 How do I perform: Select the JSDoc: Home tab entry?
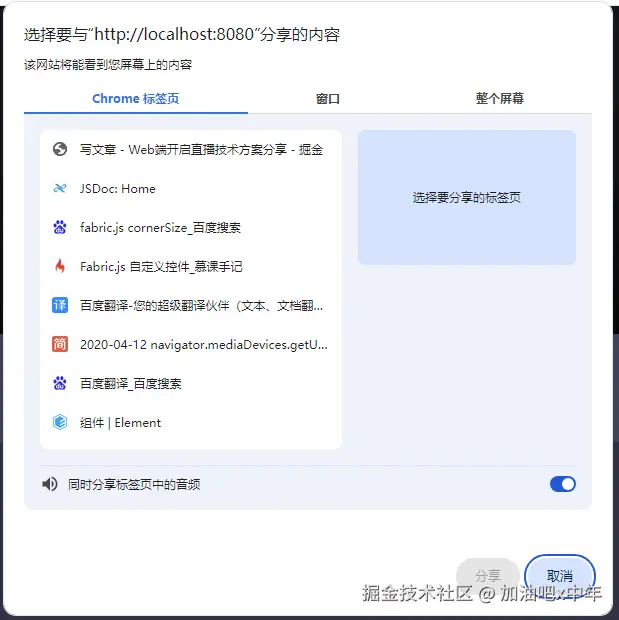tap(190, 189)
